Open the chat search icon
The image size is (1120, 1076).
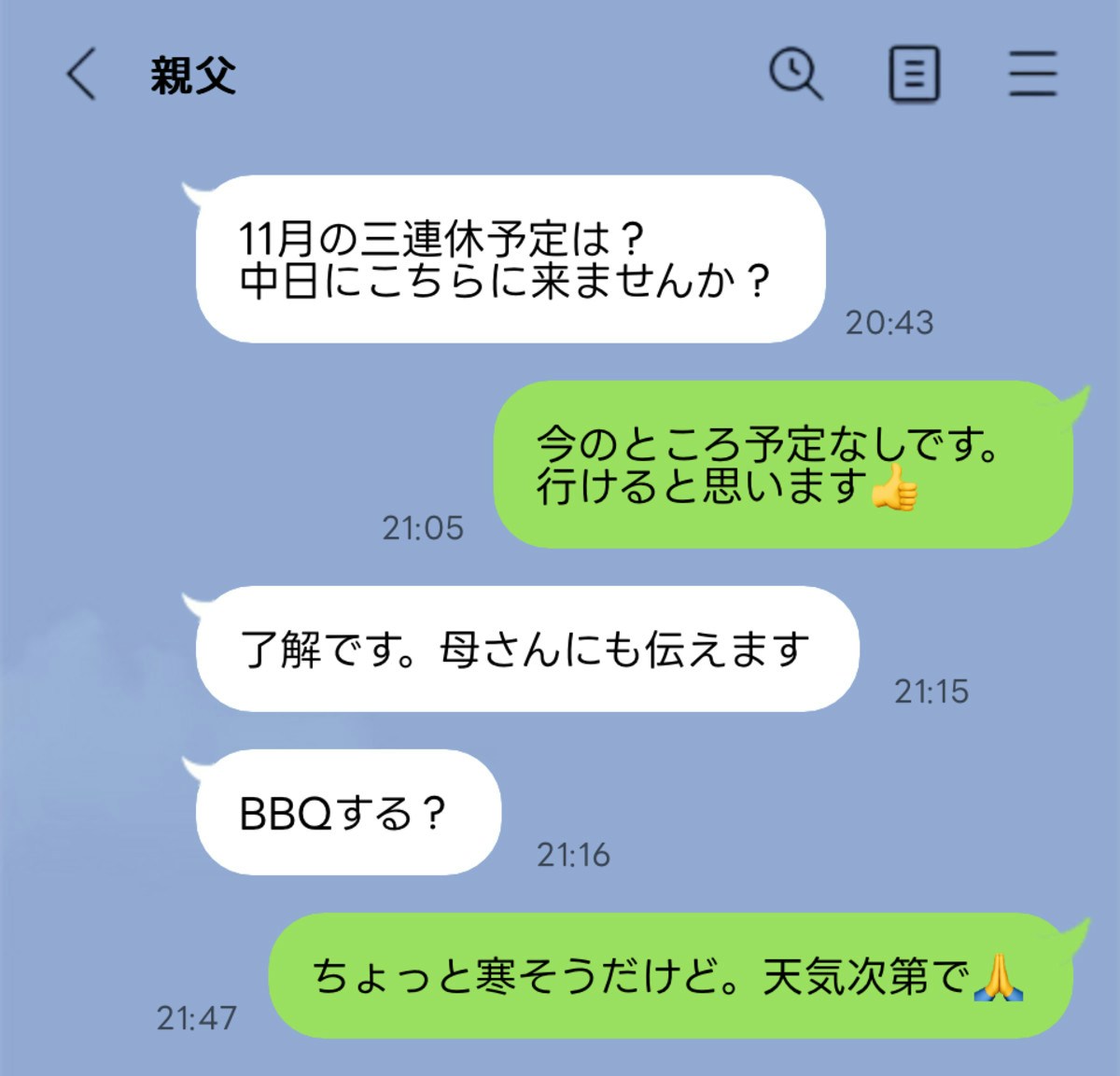click(795, 75)
